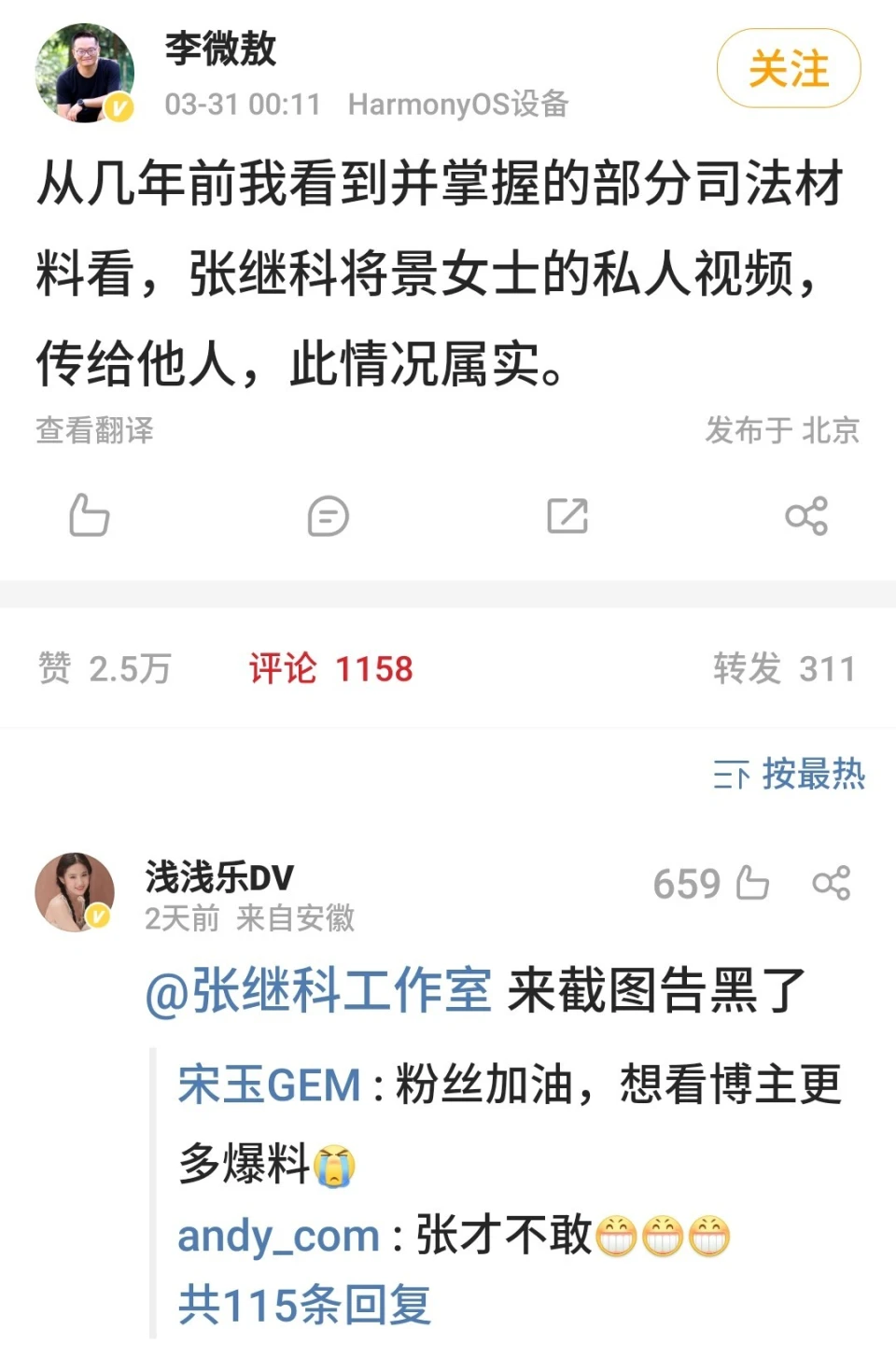Tap 查看翻译 to translate the post
The image size is (896, 1357).
pos(94,430)
